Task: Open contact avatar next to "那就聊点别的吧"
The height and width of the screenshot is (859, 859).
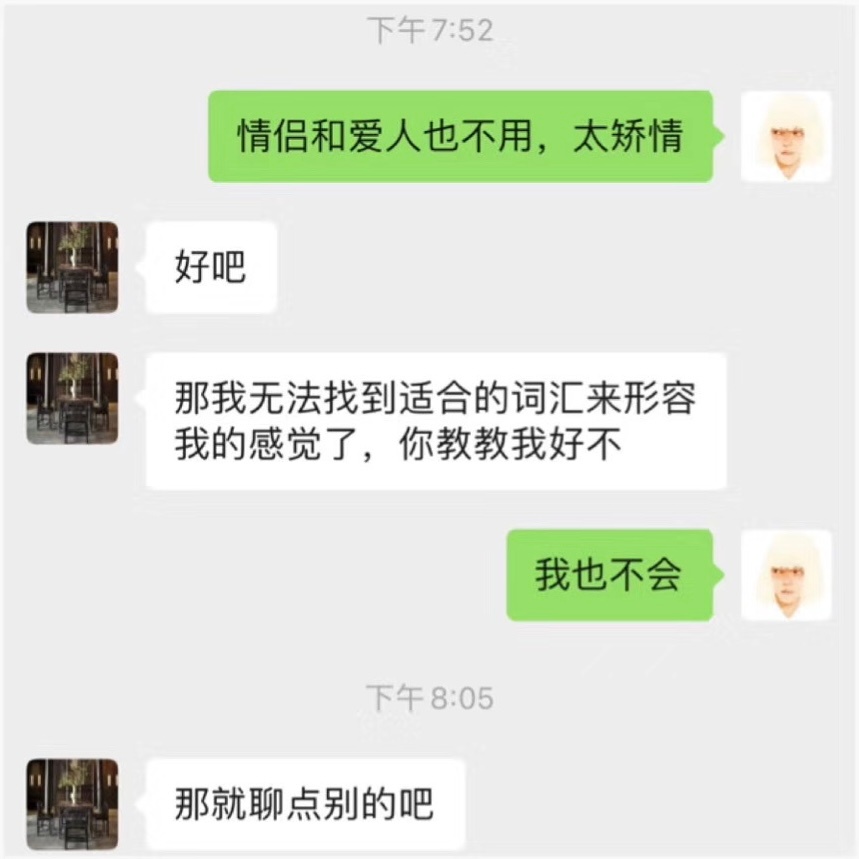Action: (x=72, y=804)
